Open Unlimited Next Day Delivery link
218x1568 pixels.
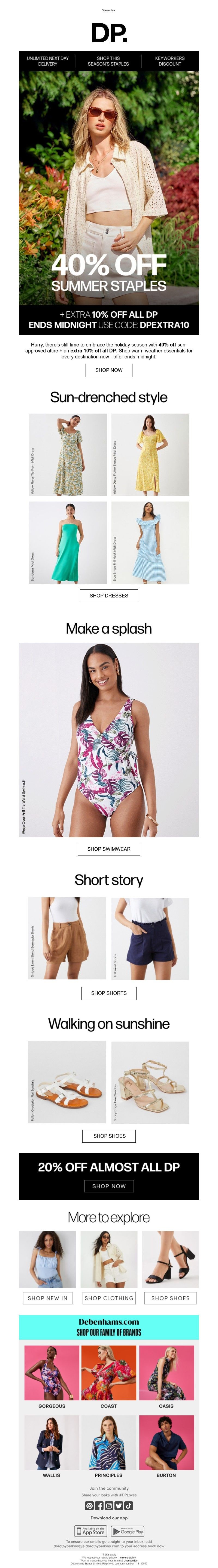[x=48, y=61]
